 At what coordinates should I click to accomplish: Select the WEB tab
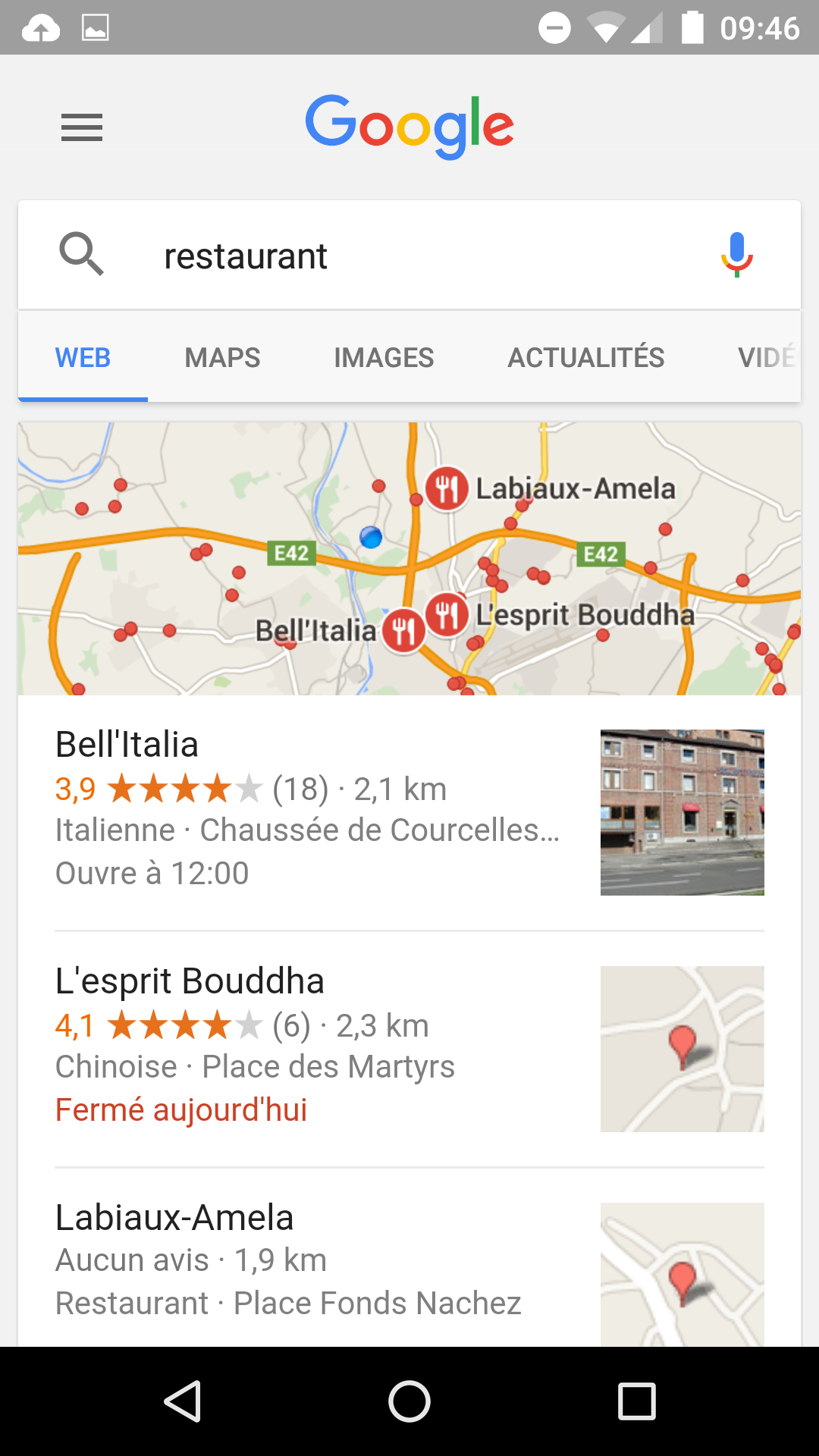click(x=83, y=357)
